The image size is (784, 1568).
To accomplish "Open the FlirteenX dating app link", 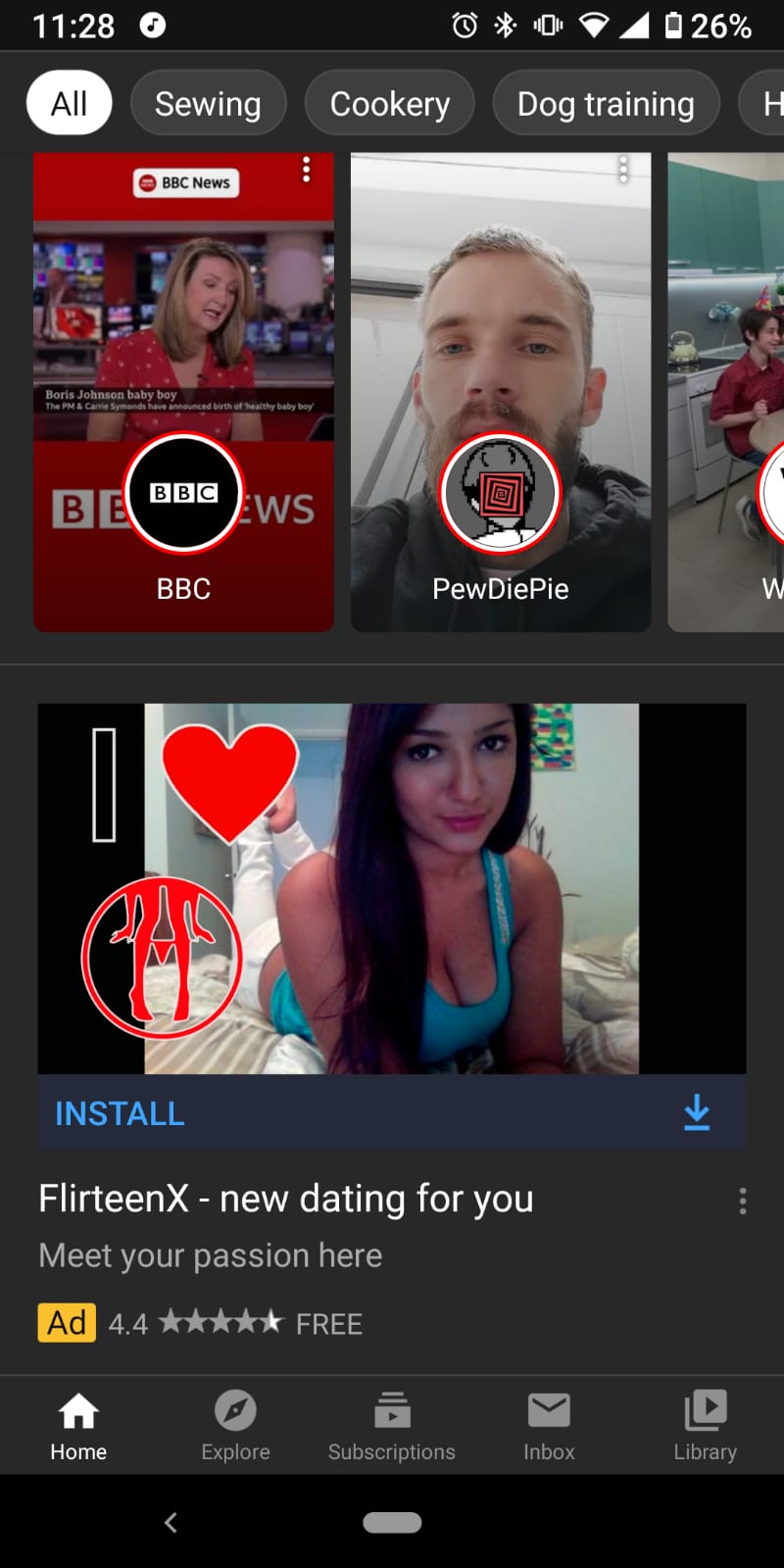I will click(284, 1198).
